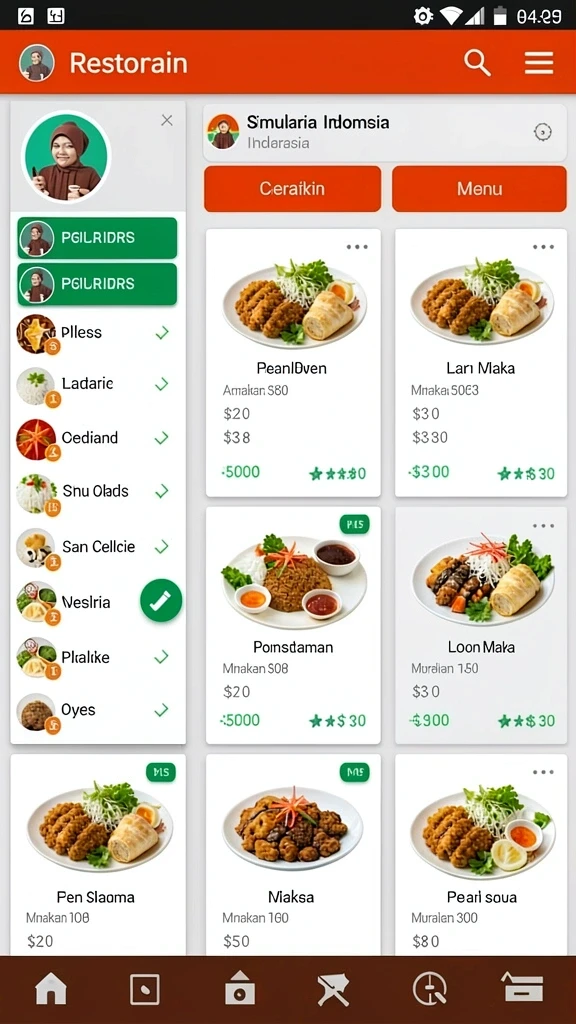Close the side panel with the X
This screenshot has height=1024, width=576.
point(167,120)
